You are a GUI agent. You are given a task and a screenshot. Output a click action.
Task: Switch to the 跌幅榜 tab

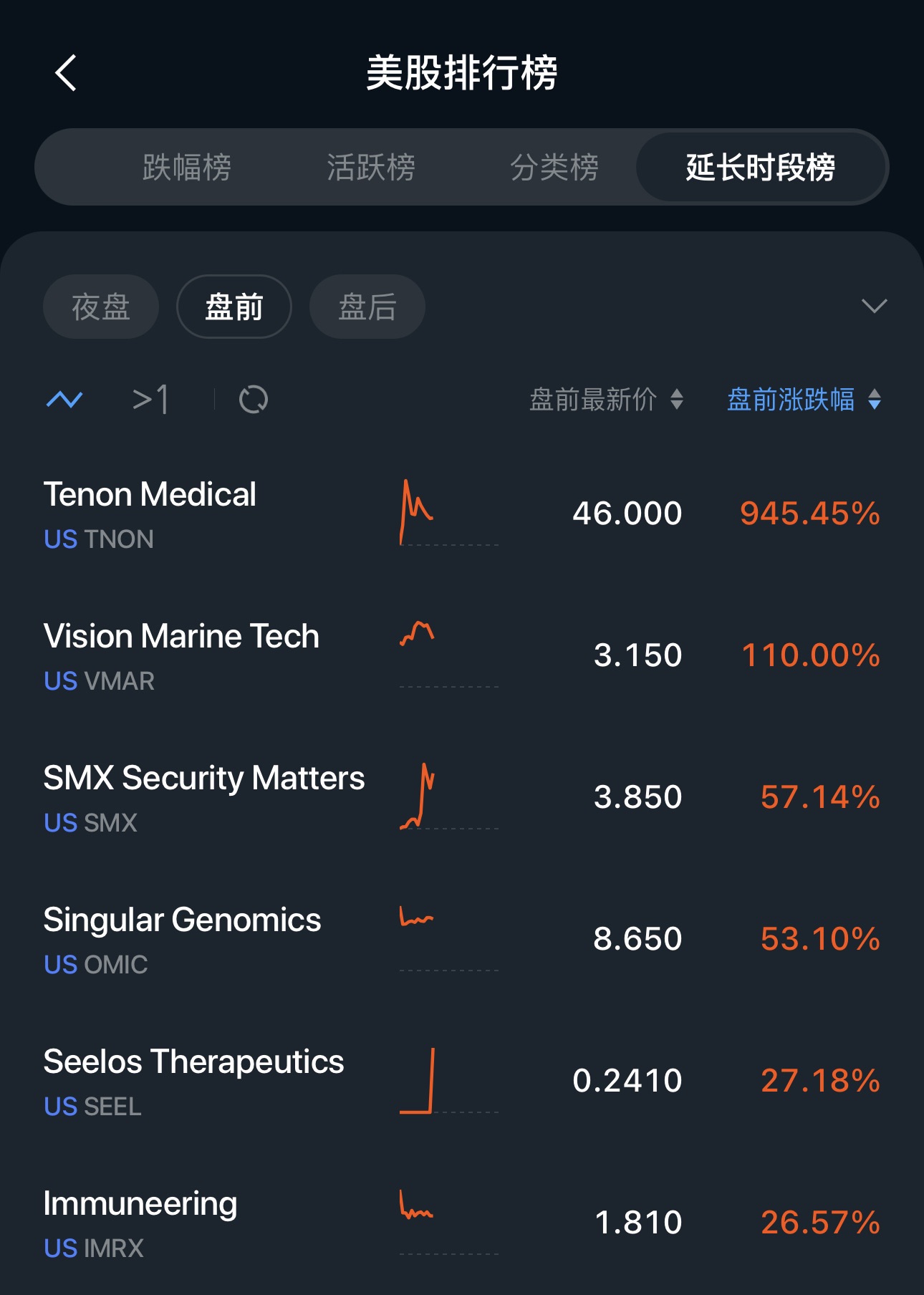point(186,168)
